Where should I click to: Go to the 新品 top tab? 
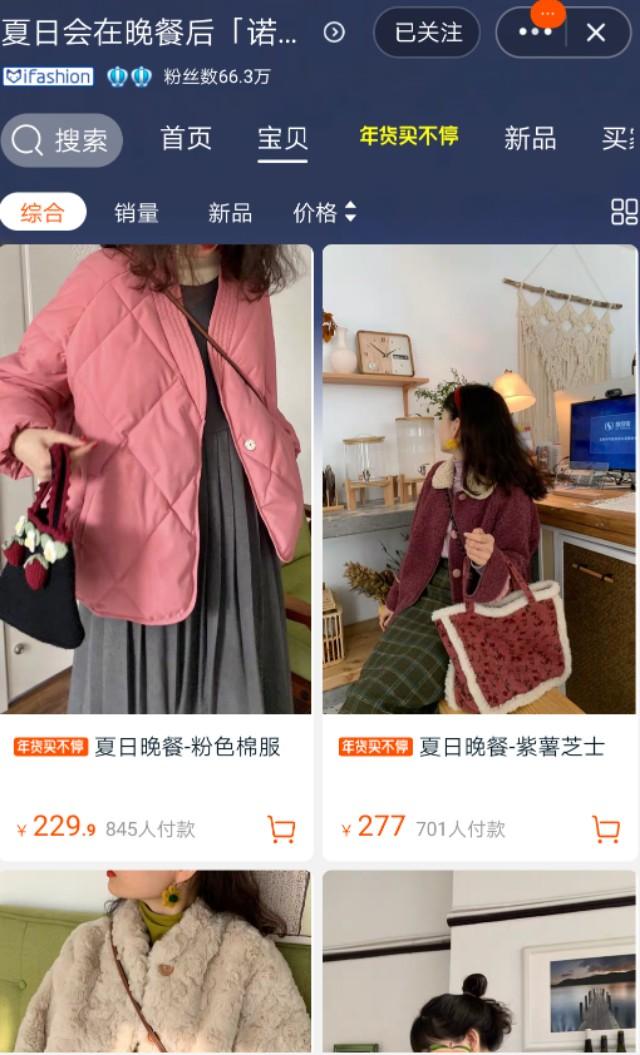pyautogui.click(x=530, y=139)
